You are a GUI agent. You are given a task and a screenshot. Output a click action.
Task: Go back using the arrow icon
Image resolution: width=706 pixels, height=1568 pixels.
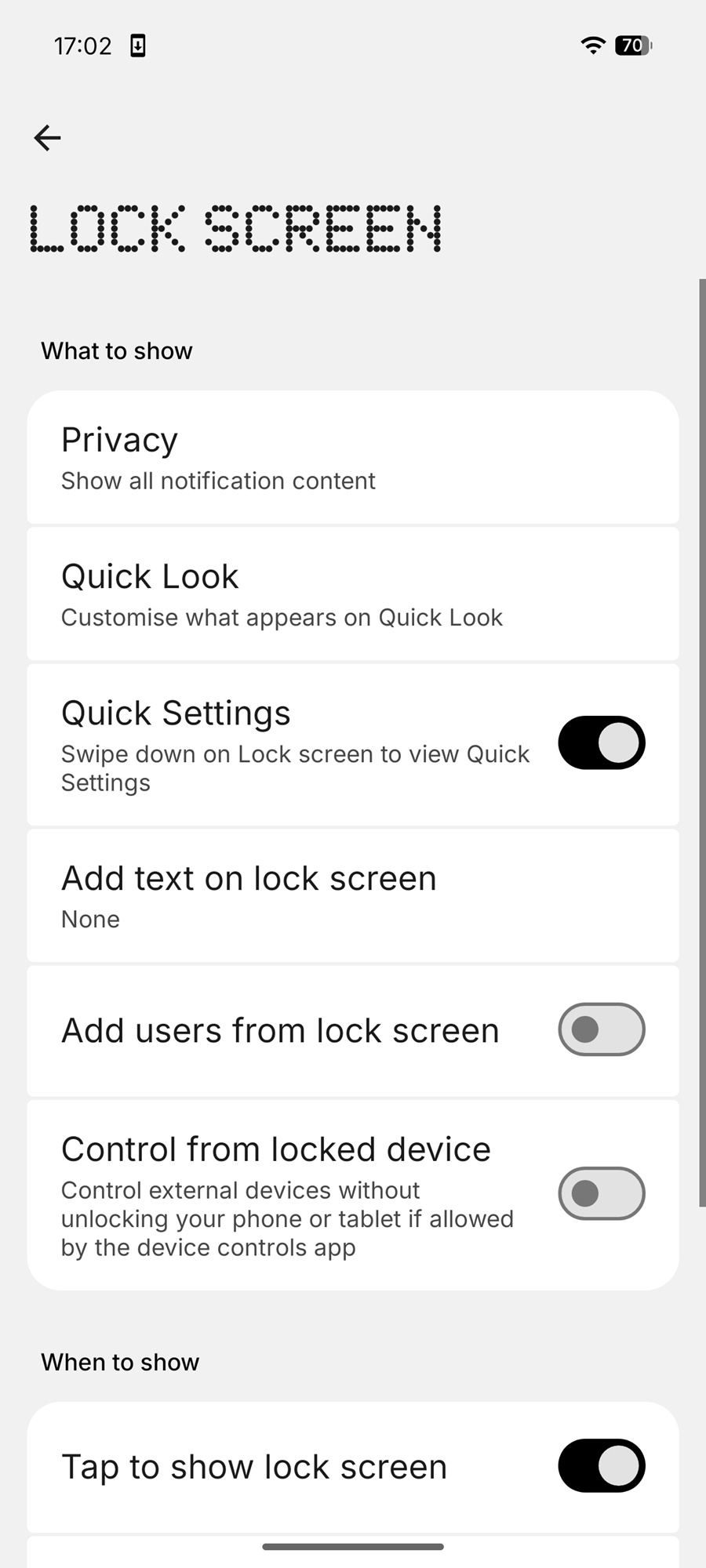47,138
